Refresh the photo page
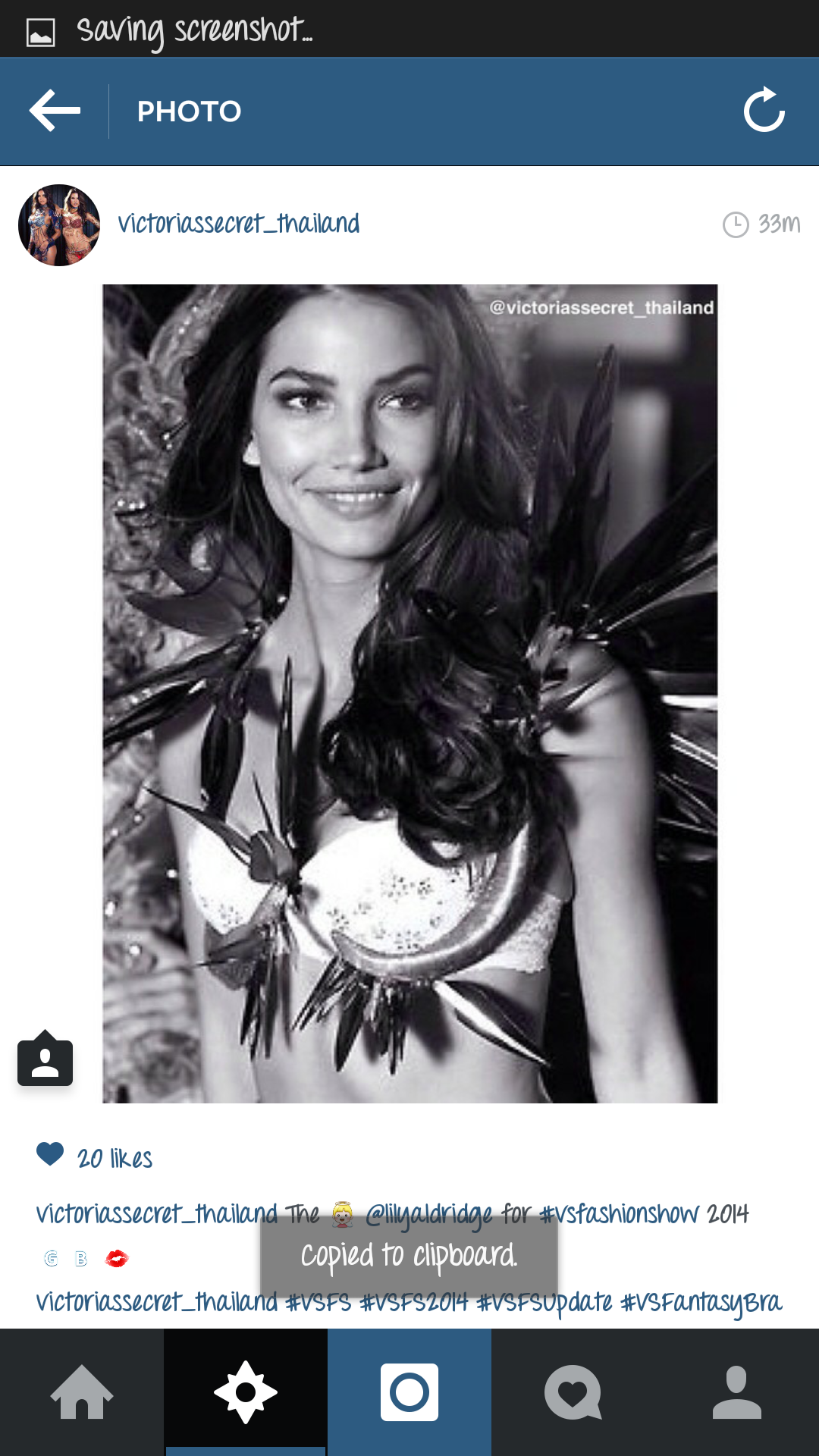 click(x=764, y=111)
